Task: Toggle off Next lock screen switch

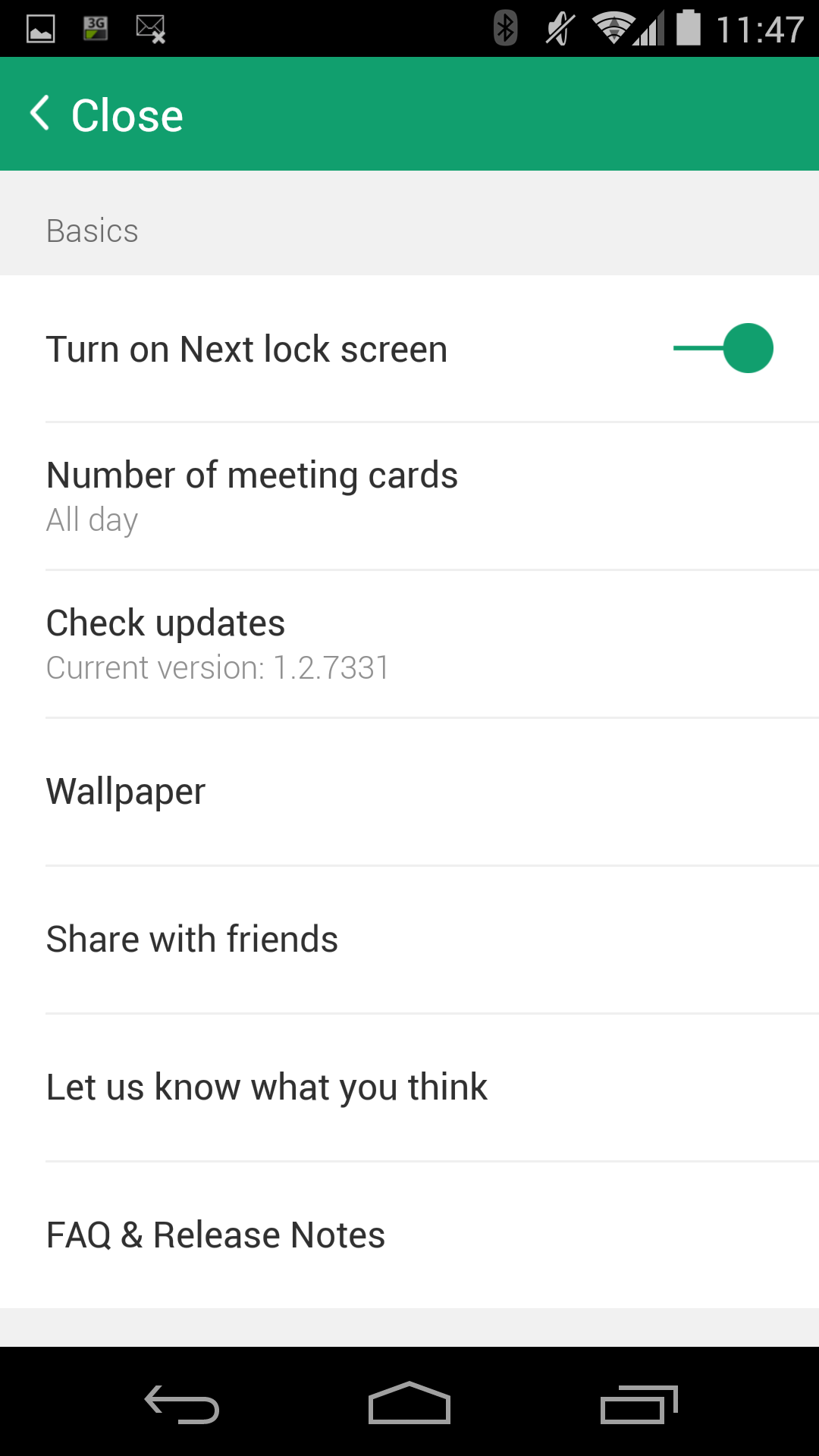Action: tap(723, 349)
